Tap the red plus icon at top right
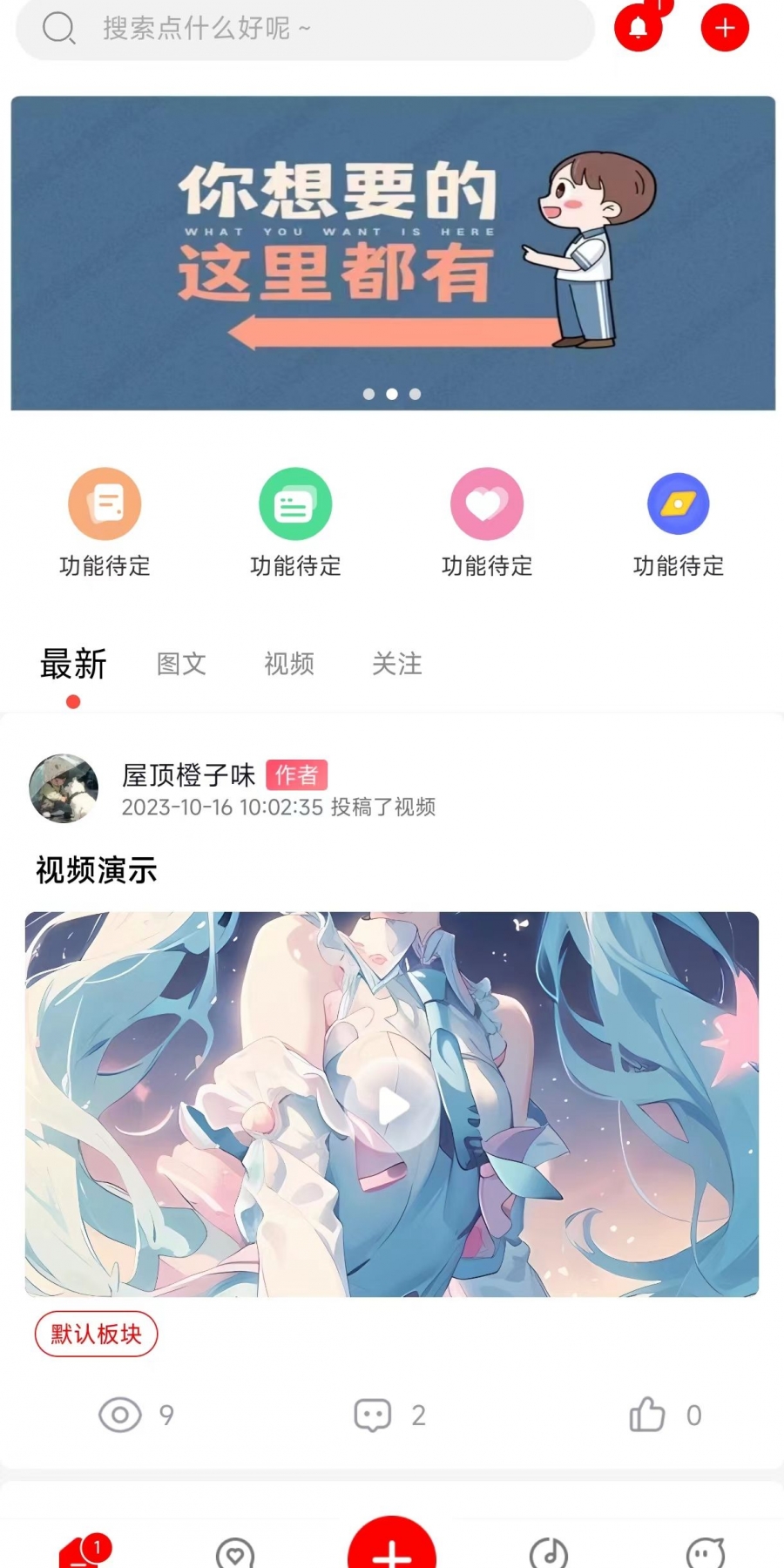This screenshot has width=784, height=1568. (x=725, y=28)
